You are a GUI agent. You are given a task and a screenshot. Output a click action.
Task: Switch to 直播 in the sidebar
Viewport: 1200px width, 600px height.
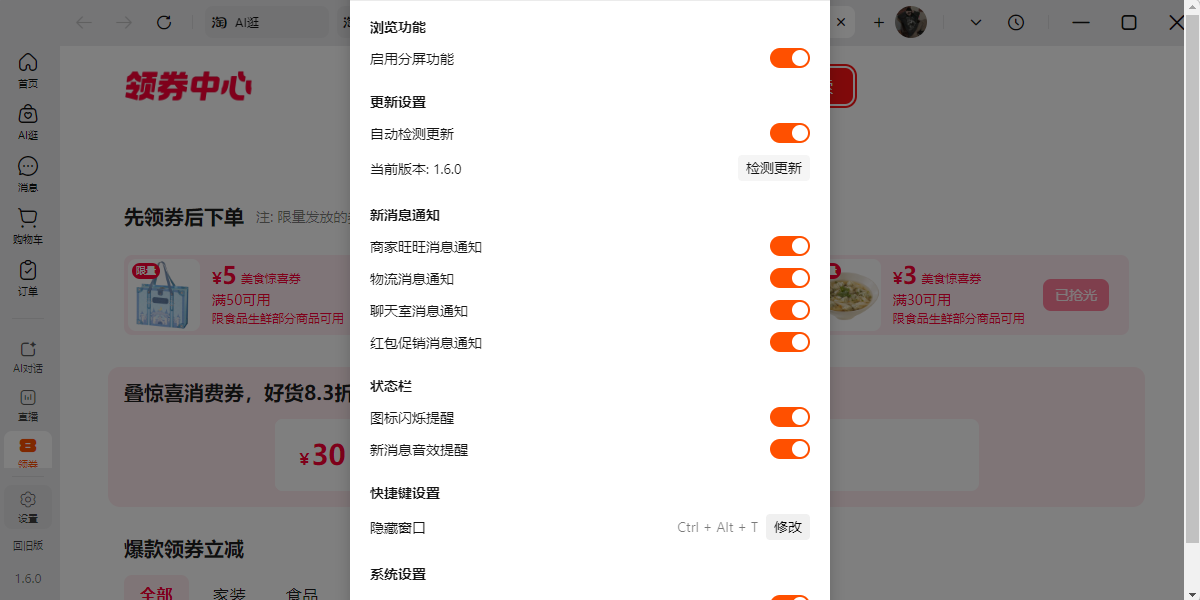coord(28,404)
